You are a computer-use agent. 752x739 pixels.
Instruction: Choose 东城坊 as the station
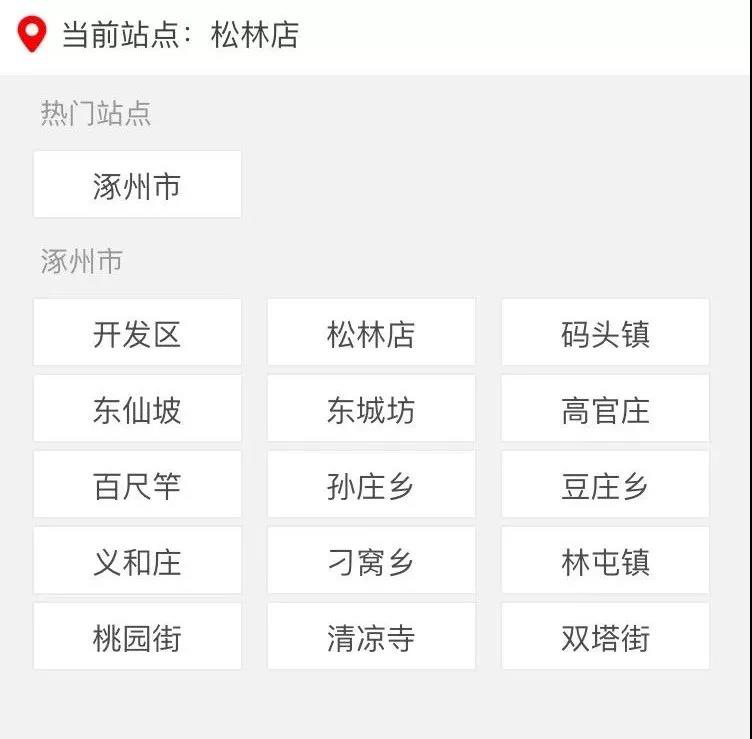371,409
